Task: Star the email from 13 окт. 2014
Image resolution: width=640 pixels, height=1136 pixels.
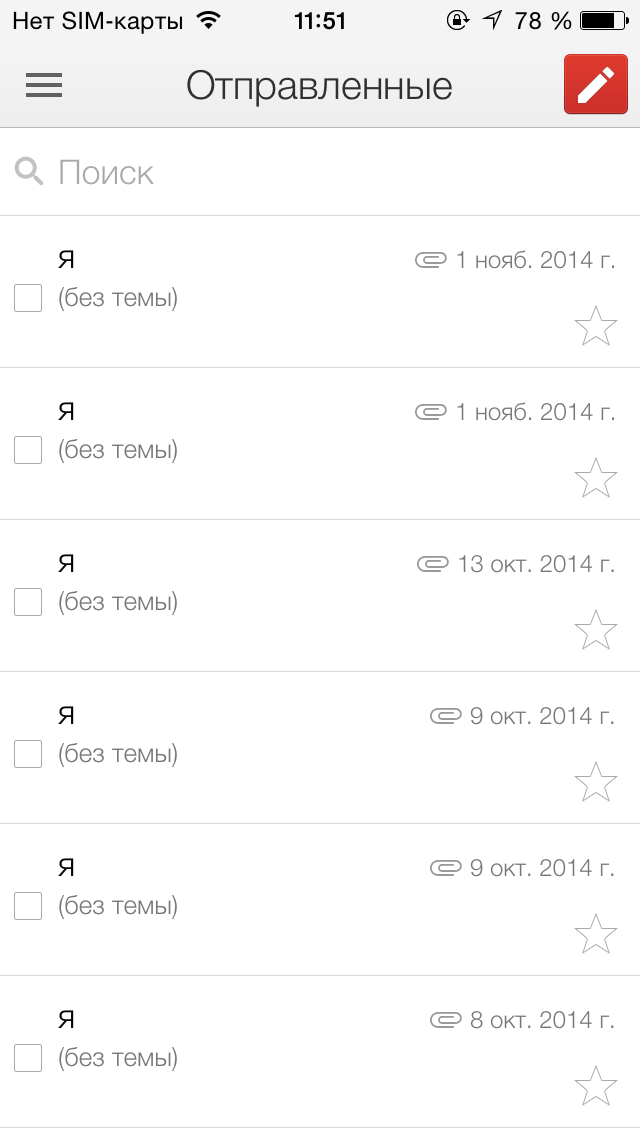Action: click(x=595, y=630)
